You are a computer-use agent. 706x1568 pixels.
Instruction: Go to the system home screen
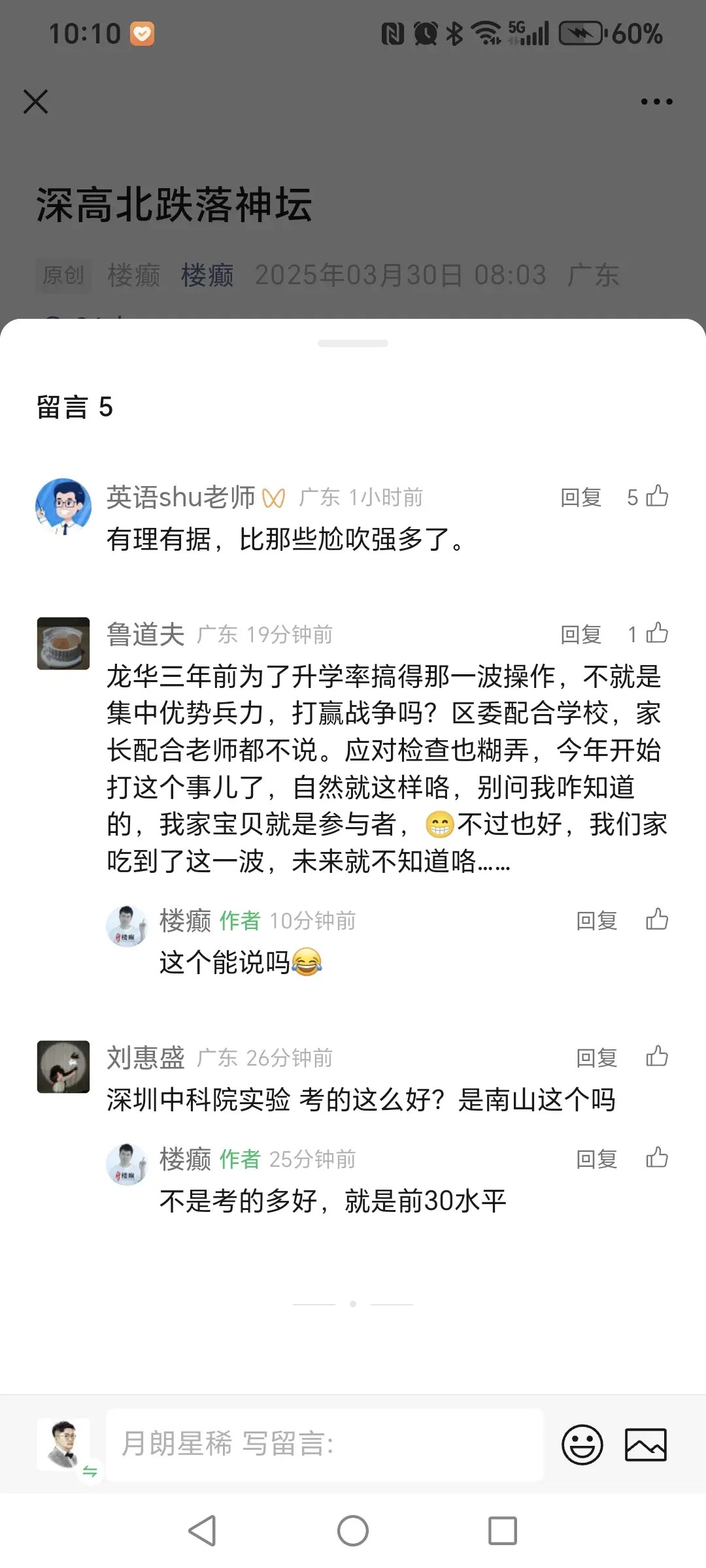353,1530
